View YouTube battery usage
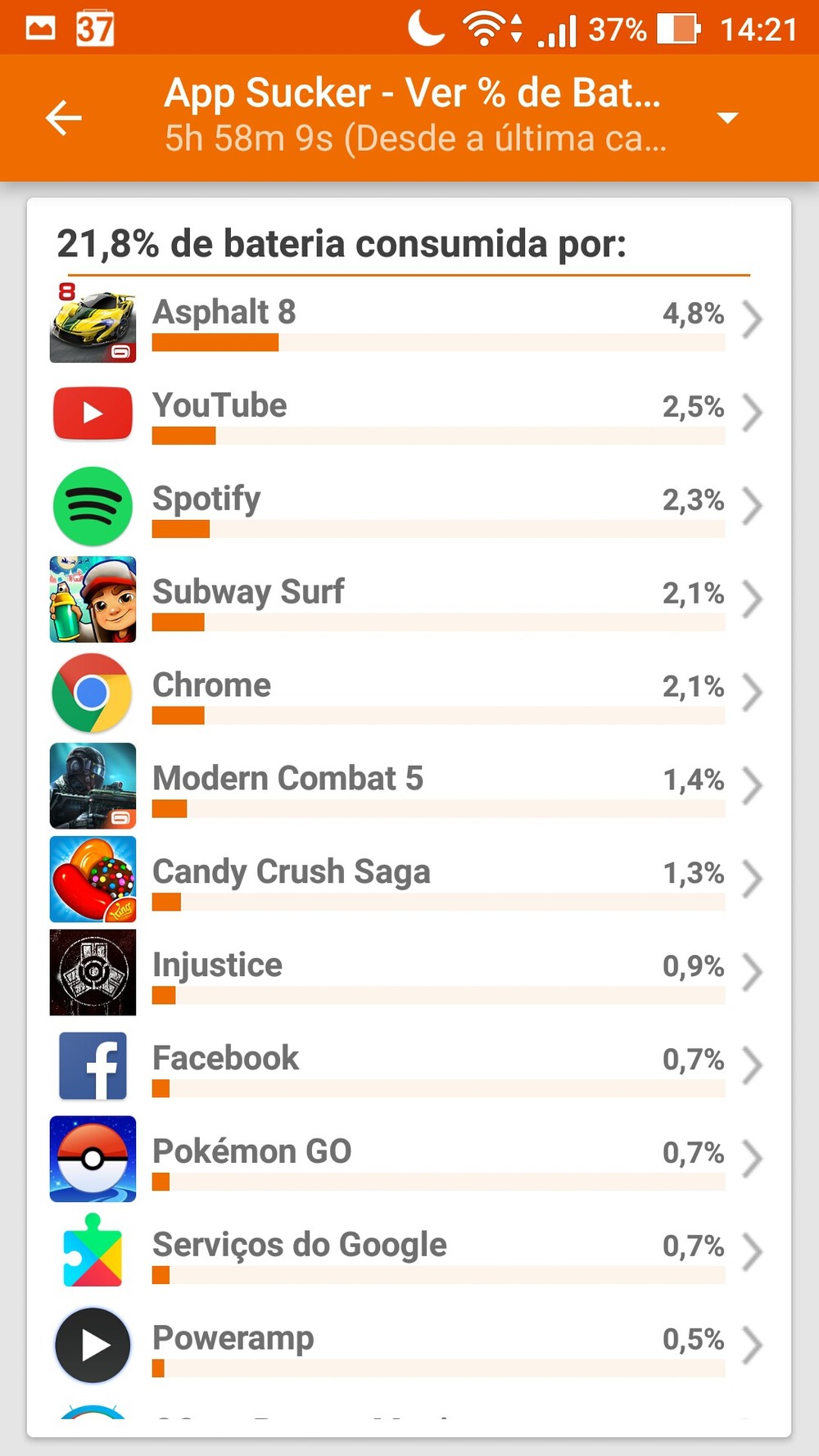Viewport: 819px width, 1456px height. [x=409, y=413]
